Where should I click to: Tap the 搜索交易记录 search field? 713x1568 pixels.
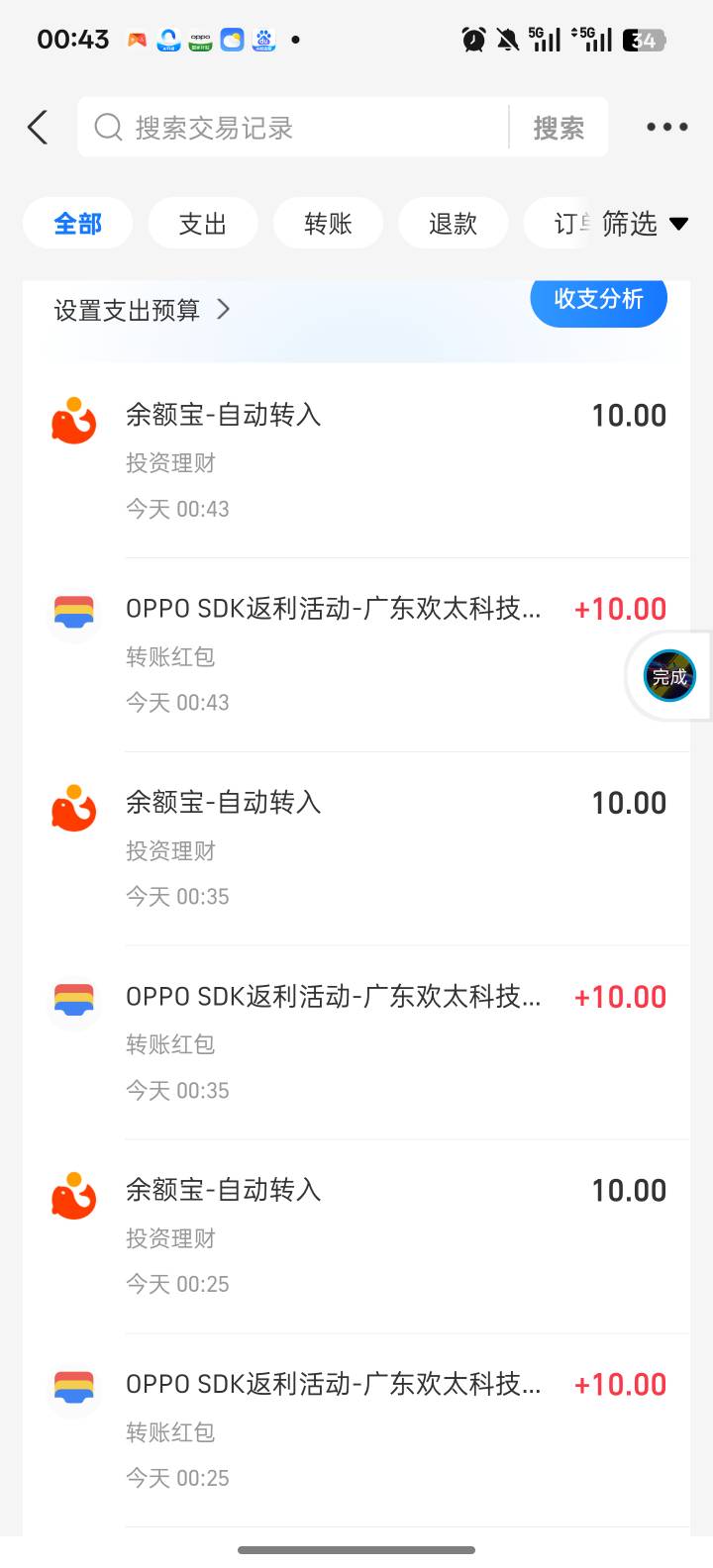click(293, 128)
